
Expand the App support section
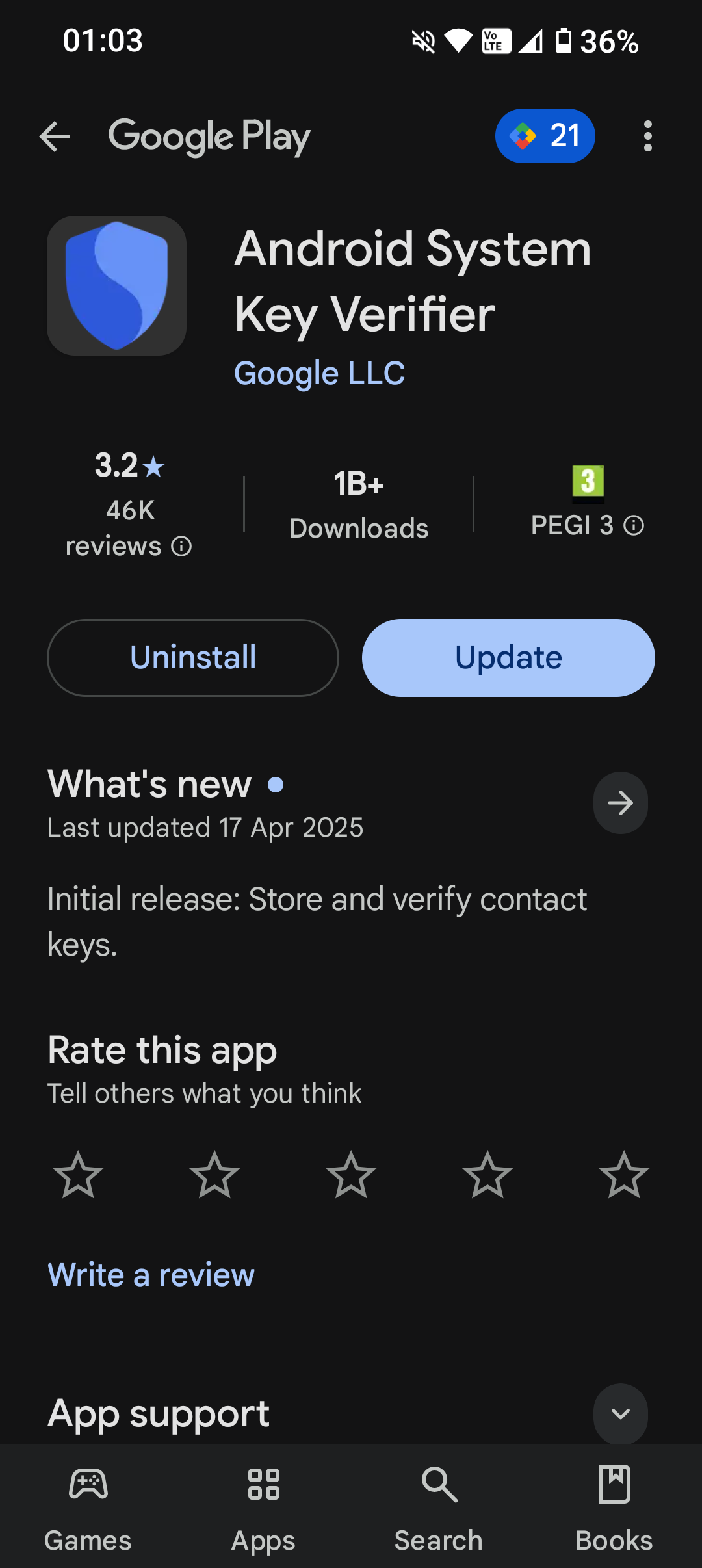pyautogui.click(x=620, y=1413)
